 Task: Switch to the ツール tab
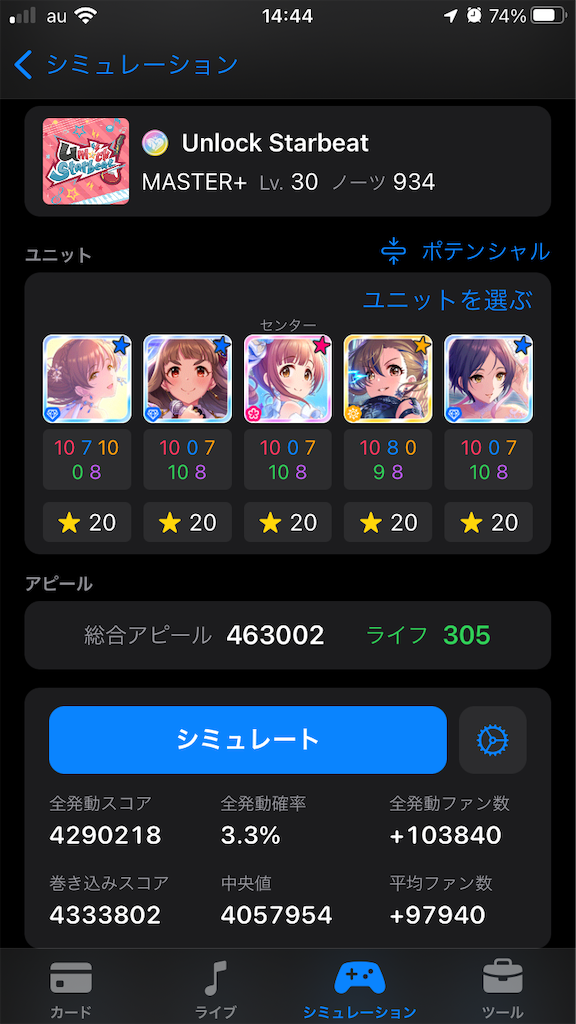tap(503, 989)
